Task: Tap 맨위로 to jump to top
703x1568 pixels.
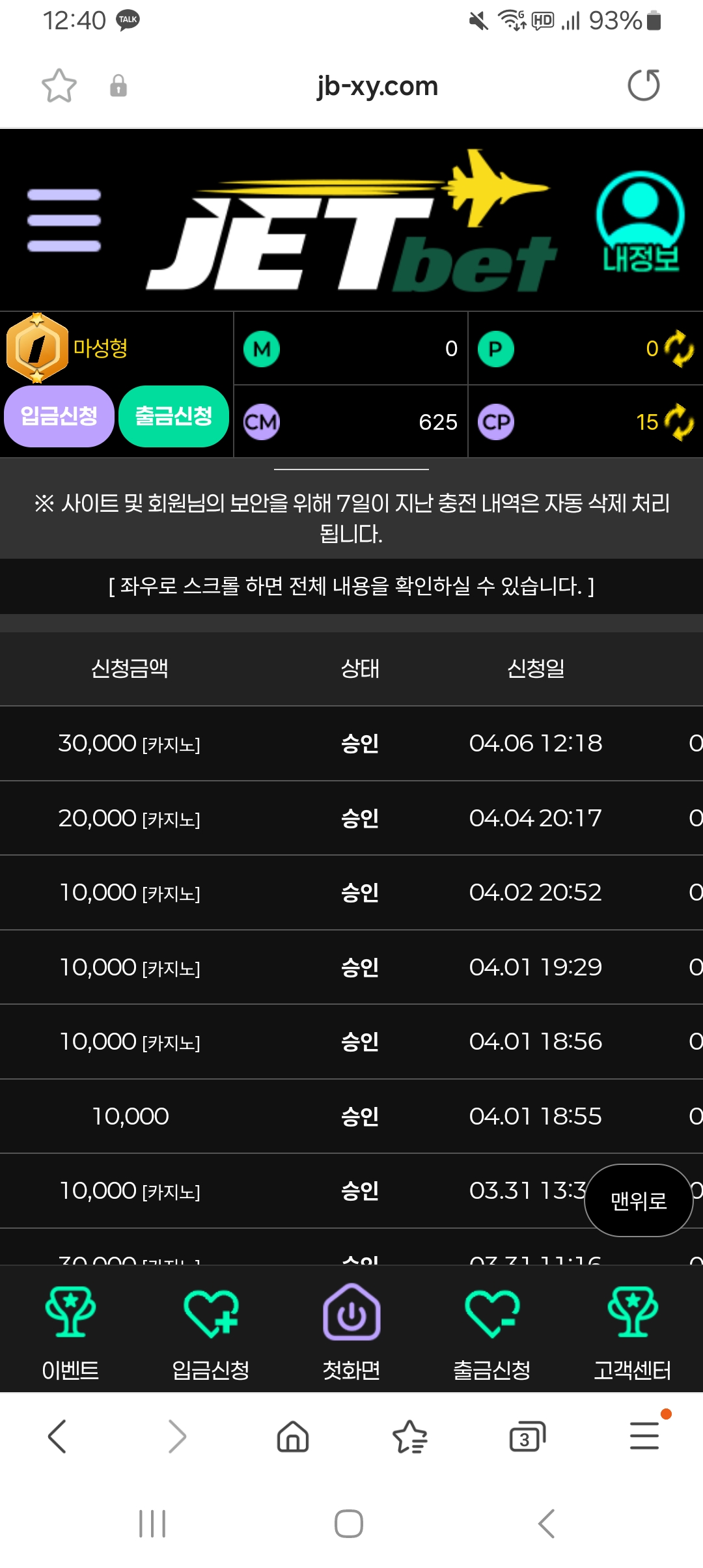Action: (639, 1200)
